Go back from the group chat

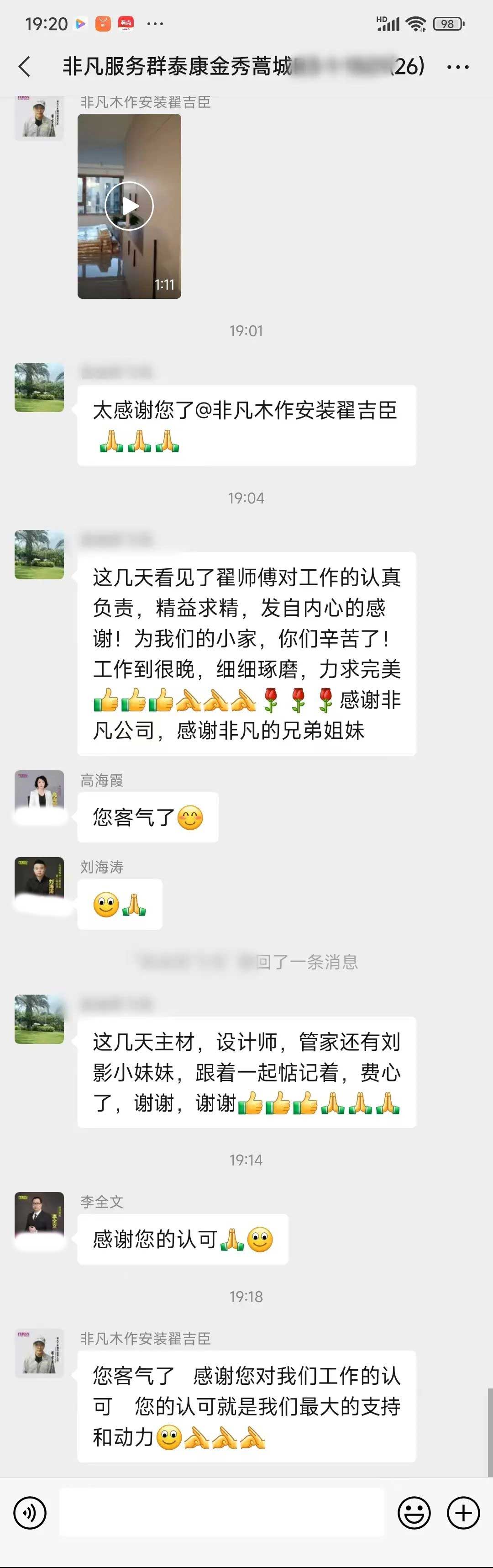pos(25,66)
